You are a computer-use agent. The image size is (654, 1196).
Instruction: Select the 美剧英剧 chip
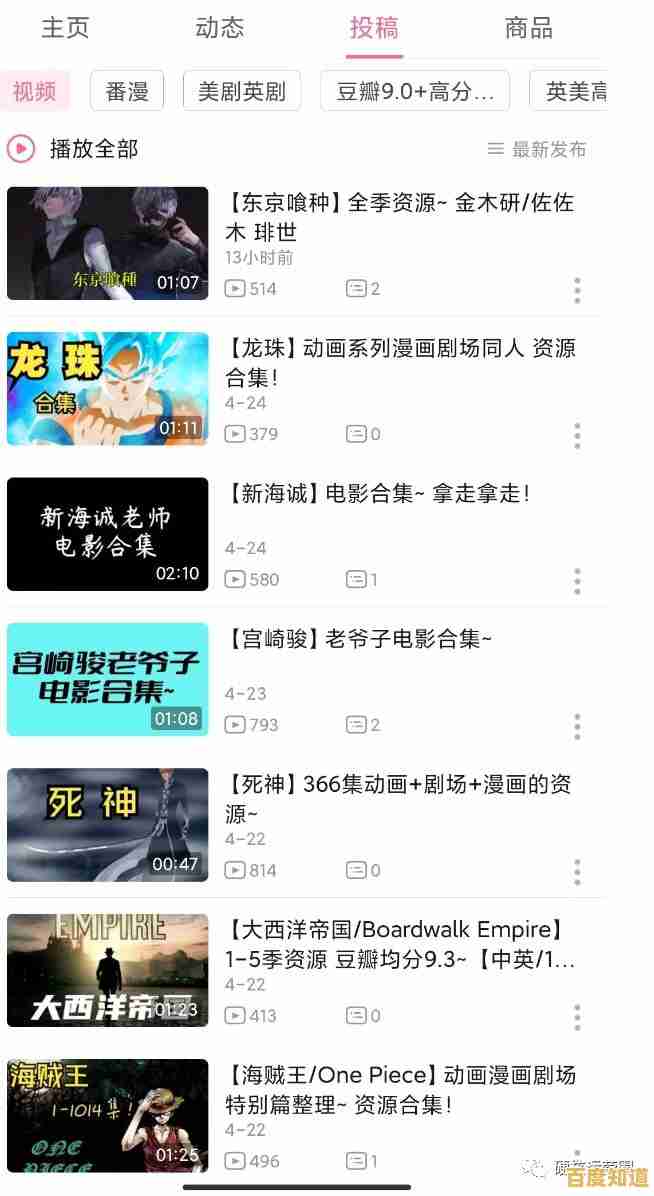pyautogui.click(x=242, y=91)
